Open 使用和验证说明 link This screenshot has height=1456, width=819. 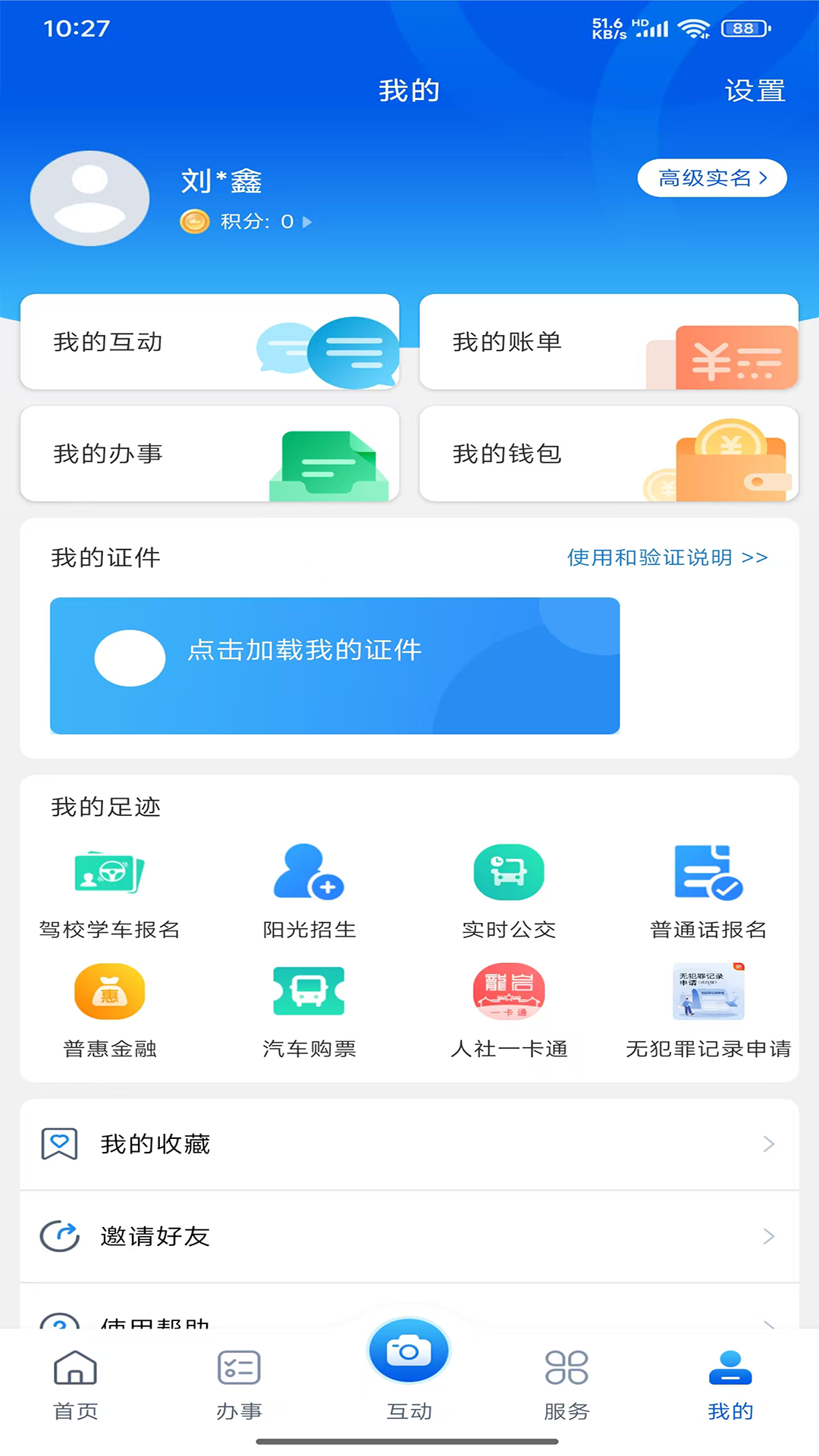click(667, 557)
